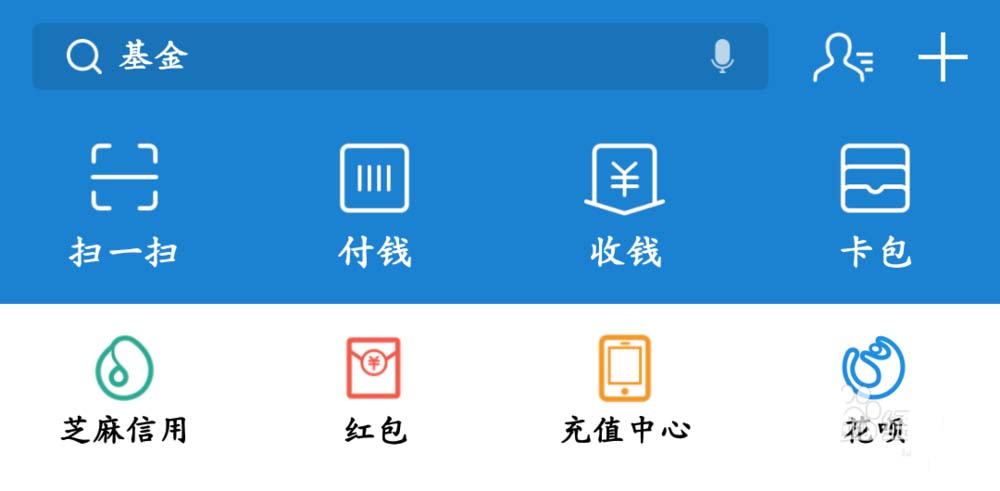The height and width of the screenshot is (491, 1000).
Task: Open the plus menu
Action: [943, 57]
